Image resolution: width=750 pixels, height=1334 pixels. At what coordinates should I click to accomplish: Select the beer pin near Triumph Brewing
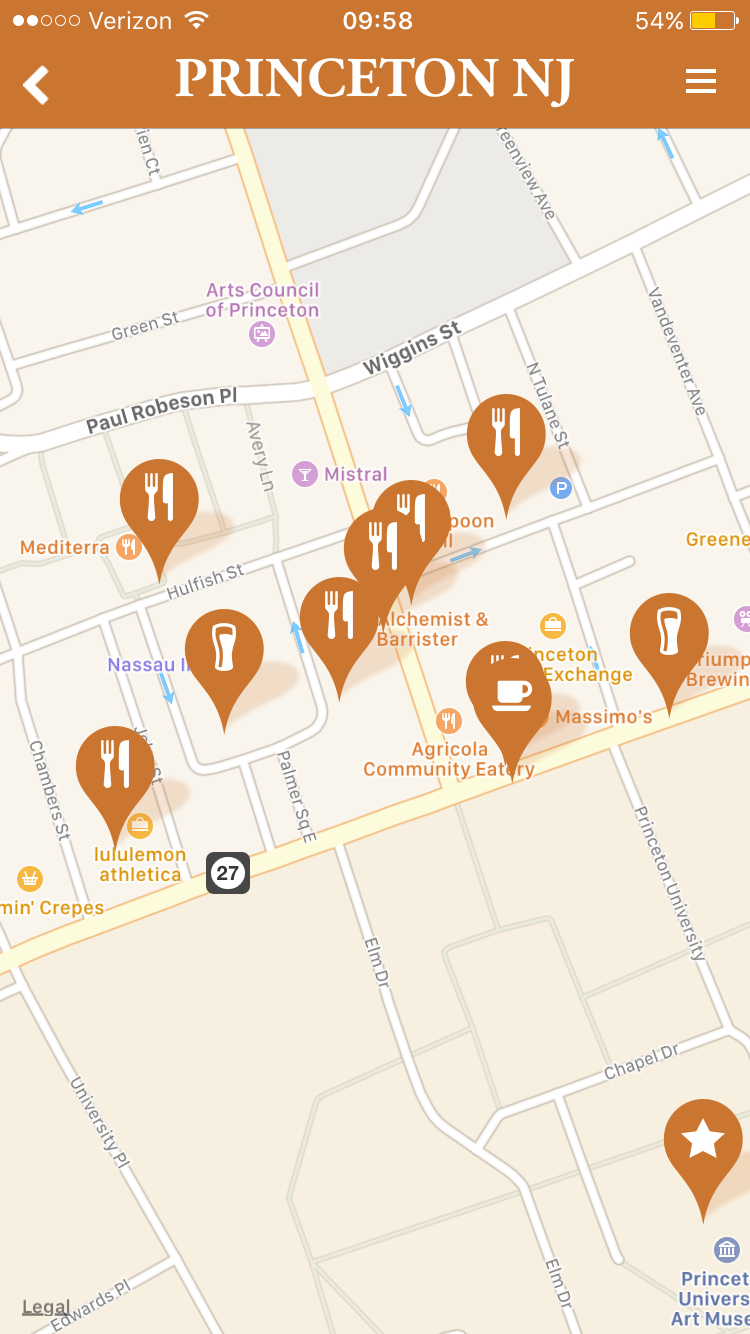[669, 645]
